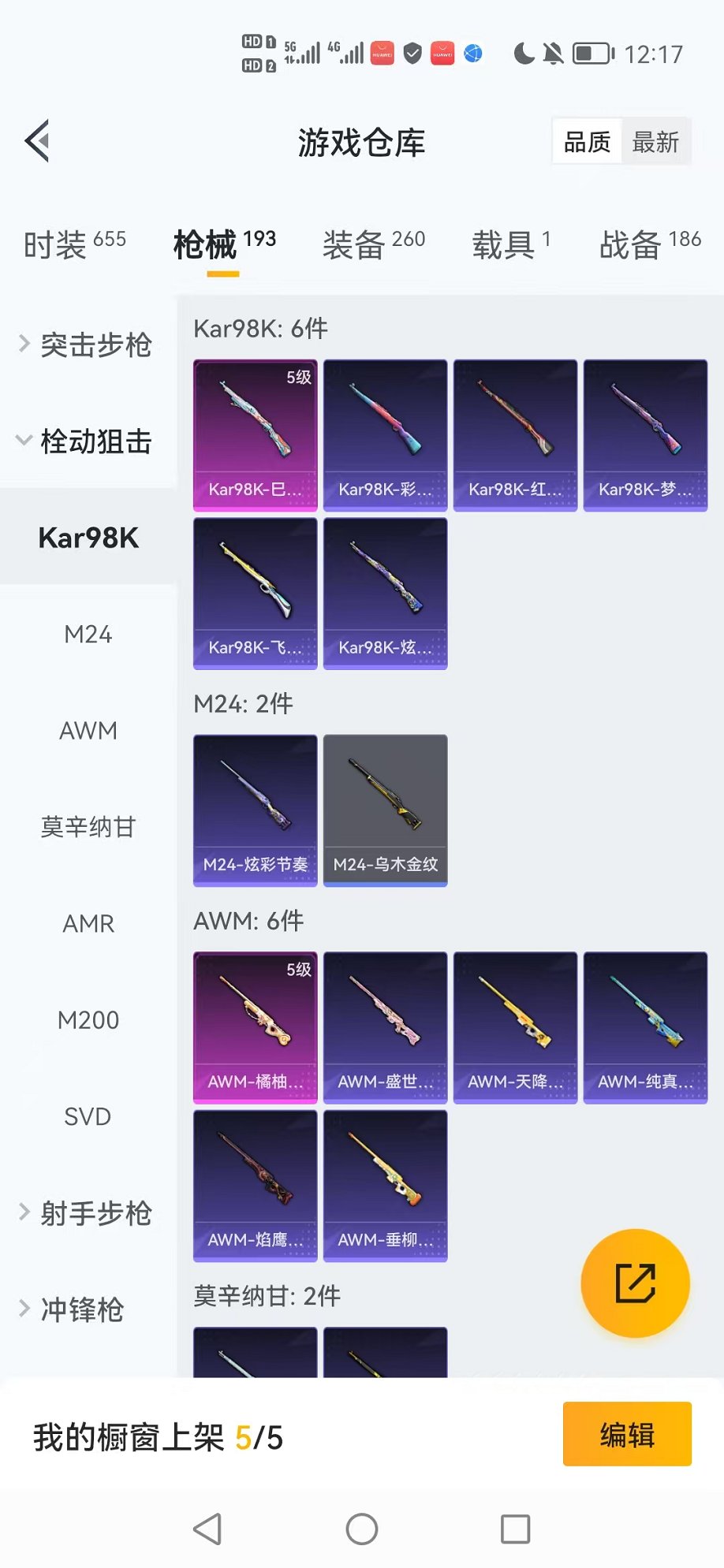Select AWM in the sidebar
Screen dimensions: 724x1568
(x=88, y=731)
